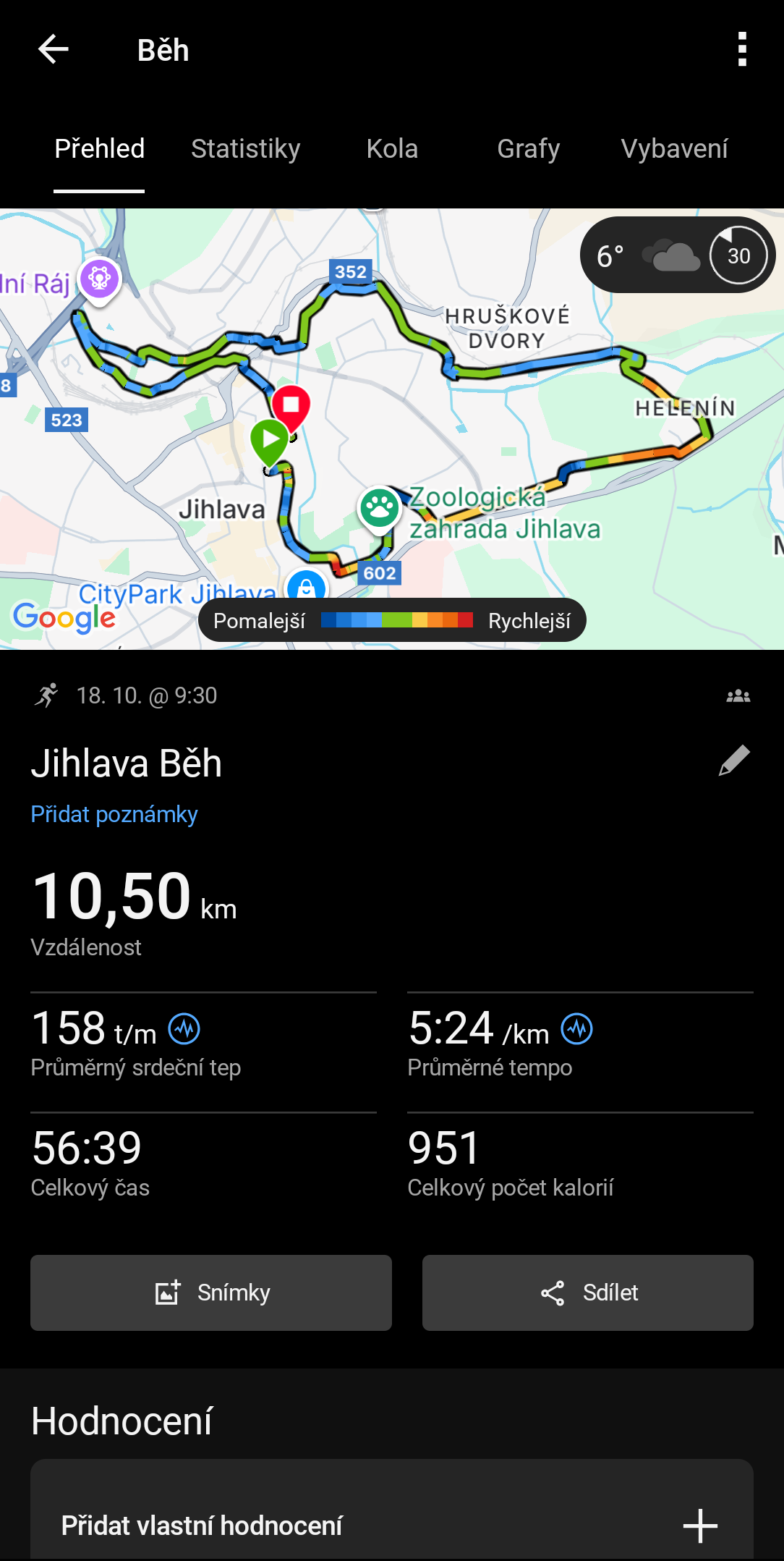Screen dimensions: 784x1561
Task: Switch to the Statistiky tab
Action: coord(245,149)
